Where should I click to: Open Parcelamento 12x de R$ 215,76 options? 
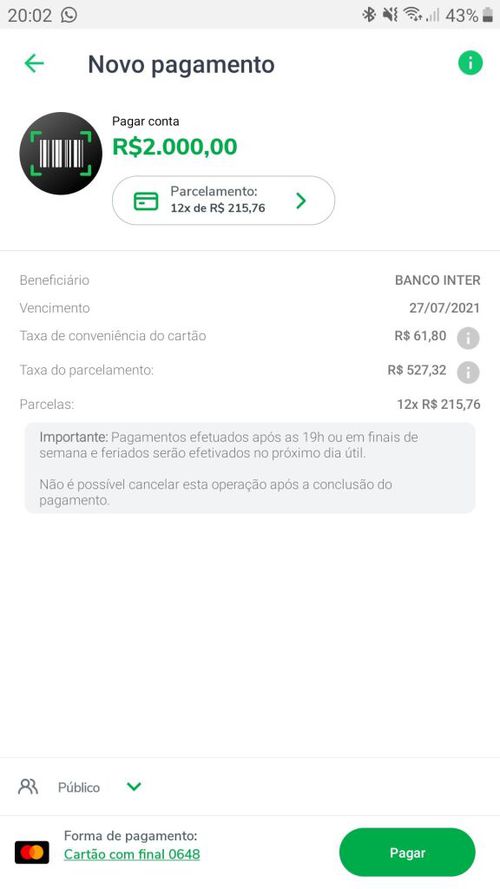point(223,200)
